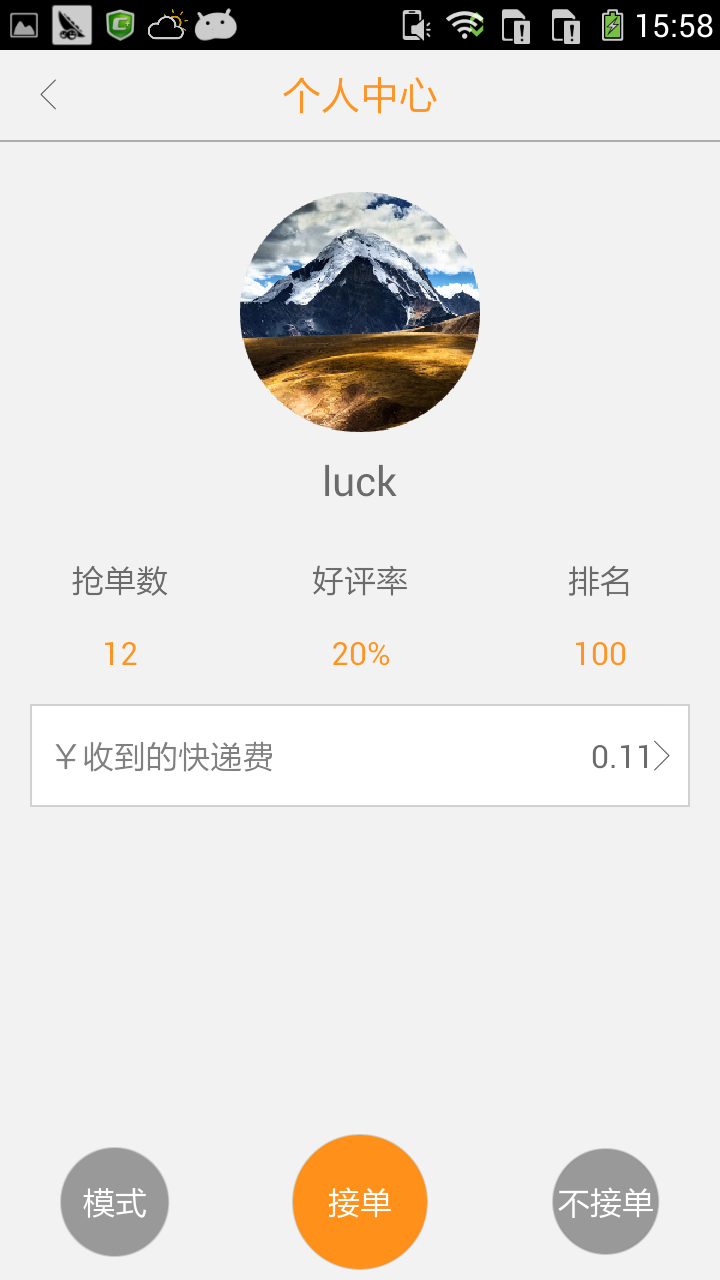The height and width of the screenshot is (1280, 720).
Task: Click the first SIM card warning icon
Action: [516, 26]
